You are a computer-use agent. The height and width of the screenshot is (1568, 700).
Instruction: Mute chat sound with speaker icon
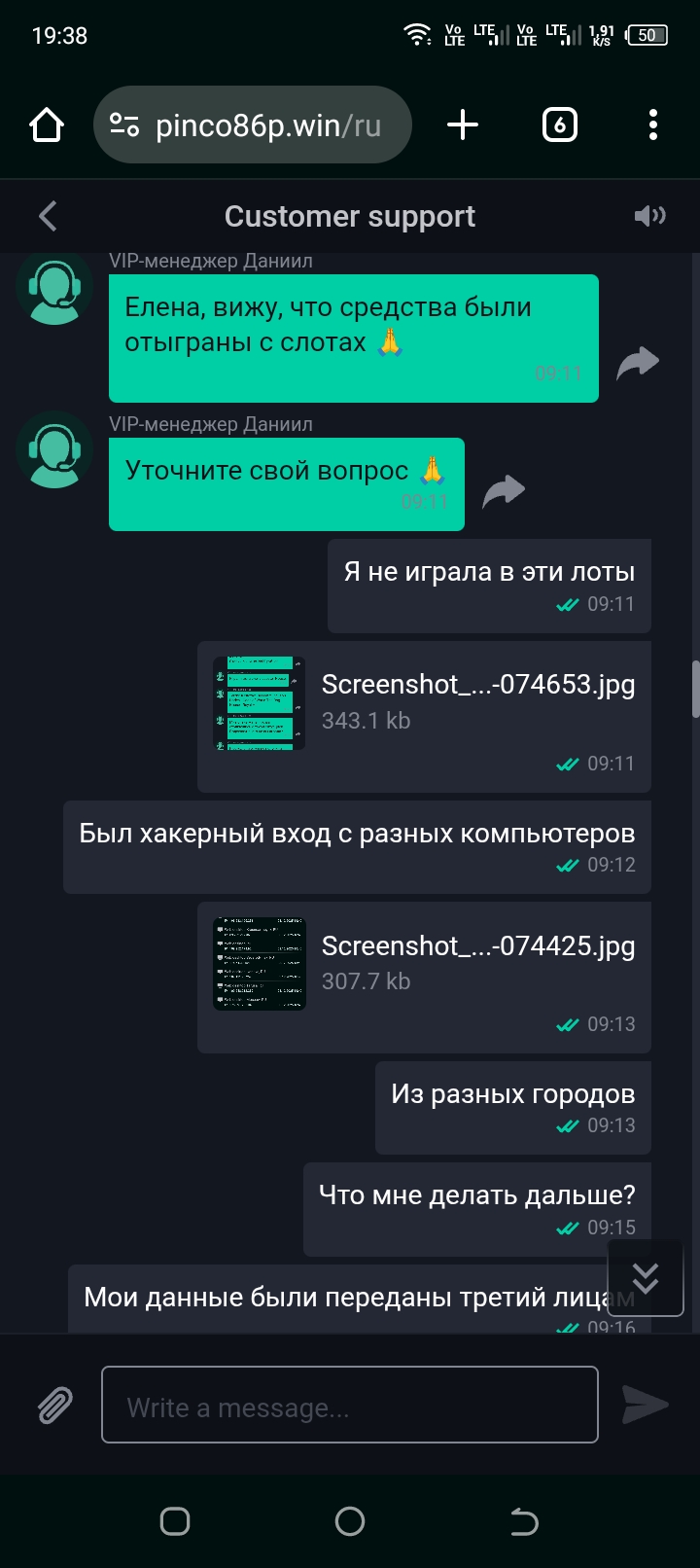click(x=649, y=216)
